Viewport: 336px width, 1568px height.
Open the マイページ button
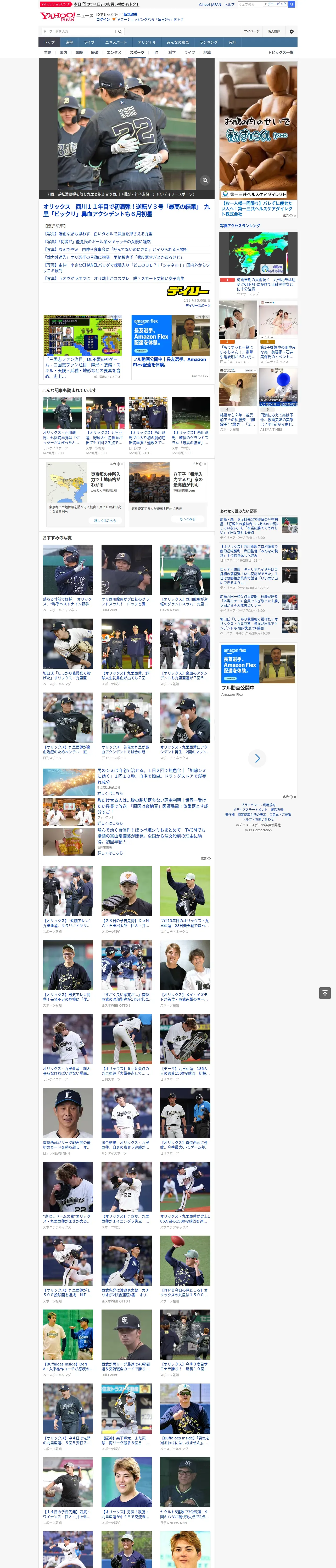pos(252,31)
